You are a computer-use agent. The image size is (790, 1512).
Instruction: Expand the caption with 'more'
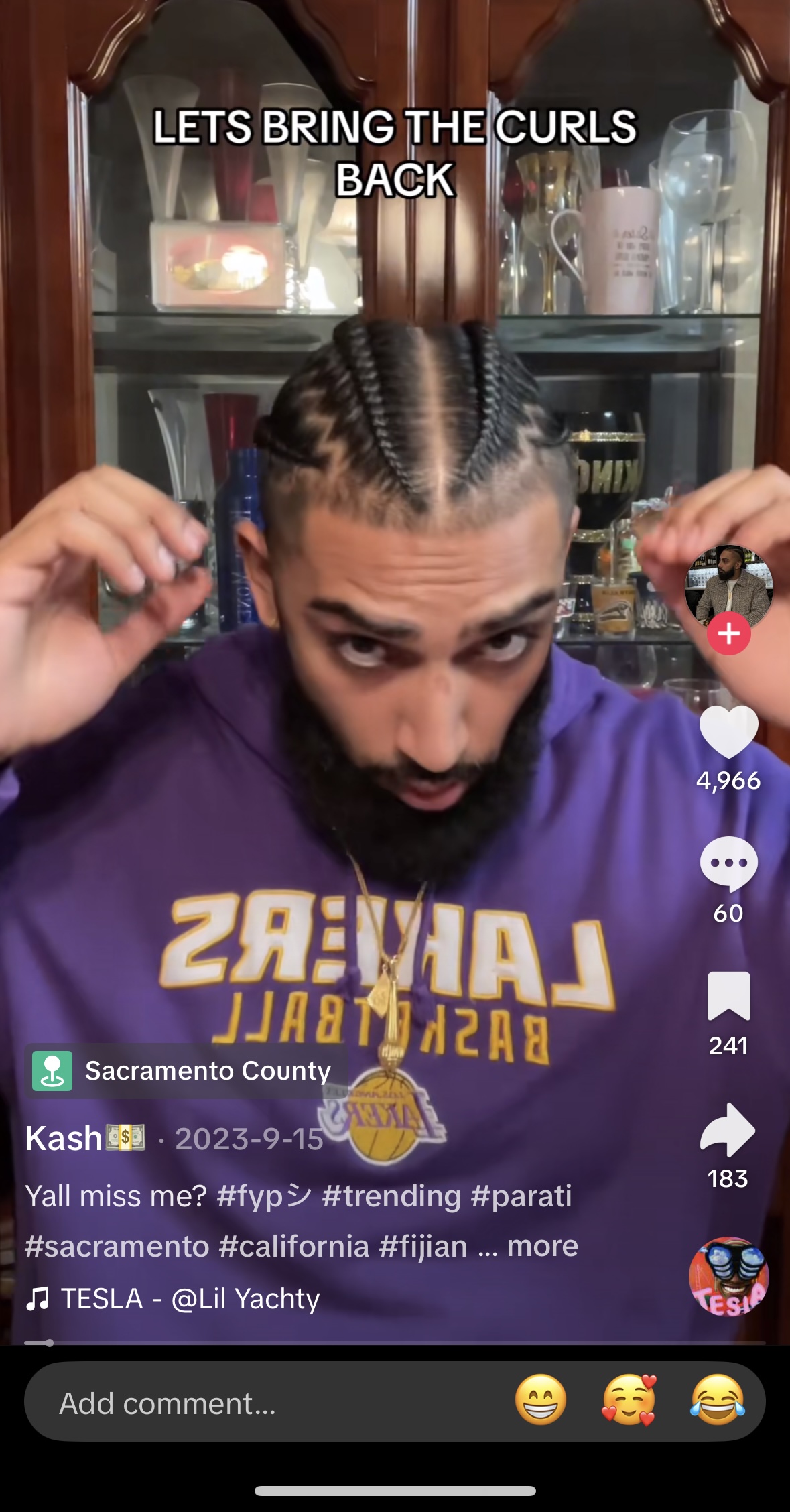coord(542,1247)
